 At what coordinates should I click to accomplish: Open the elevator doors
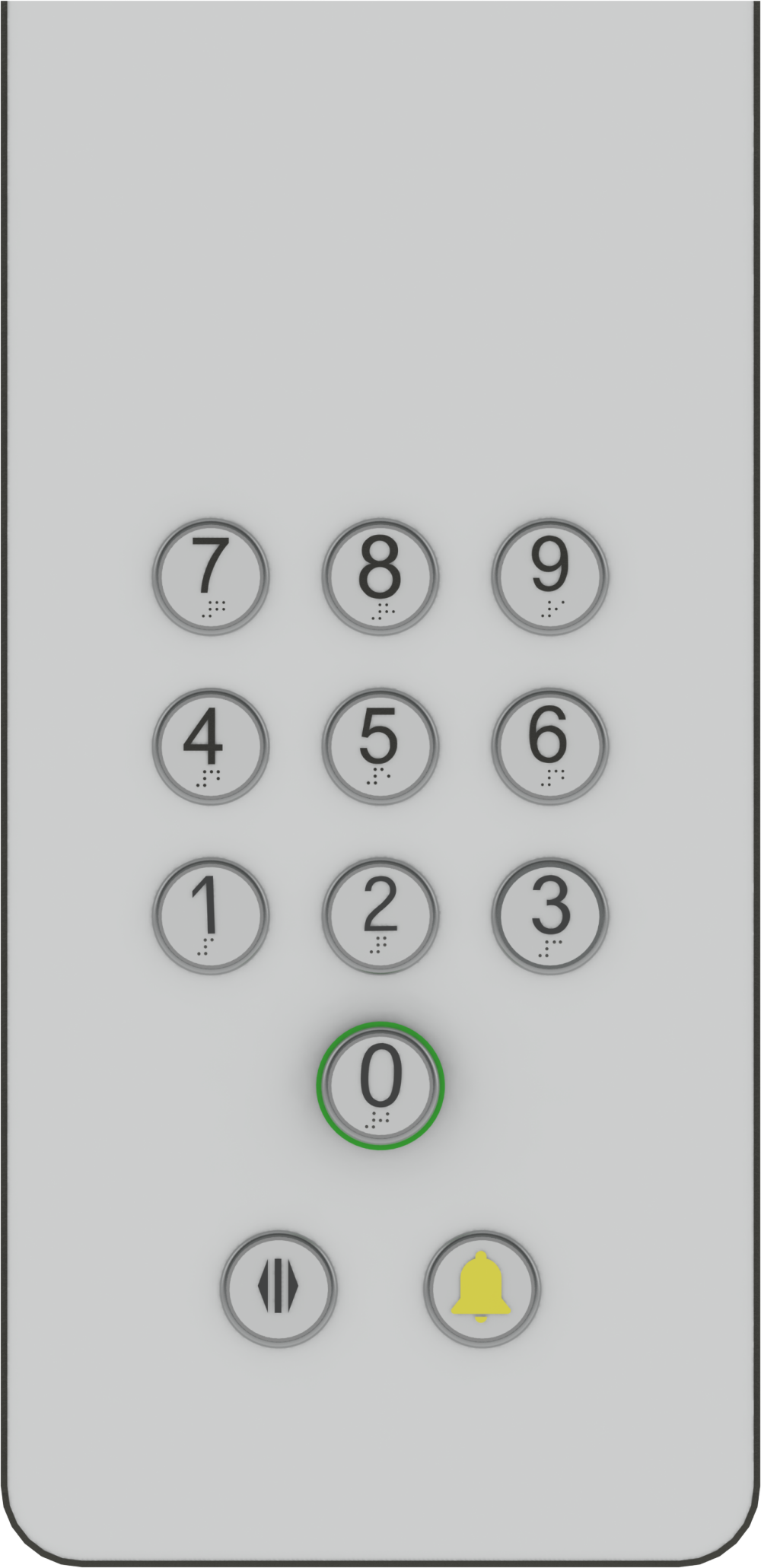[279, 1289]
